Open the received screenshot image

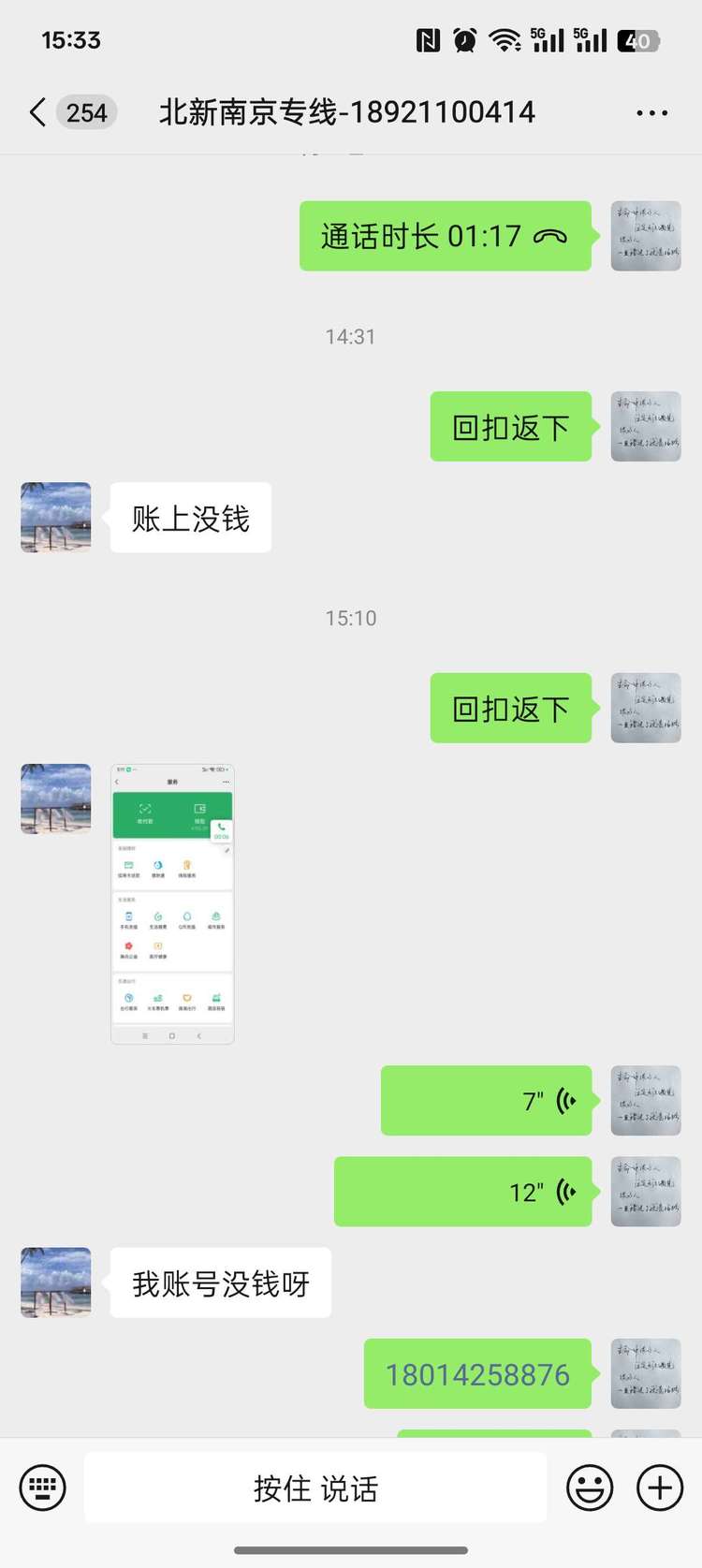[x=172, y=903]
